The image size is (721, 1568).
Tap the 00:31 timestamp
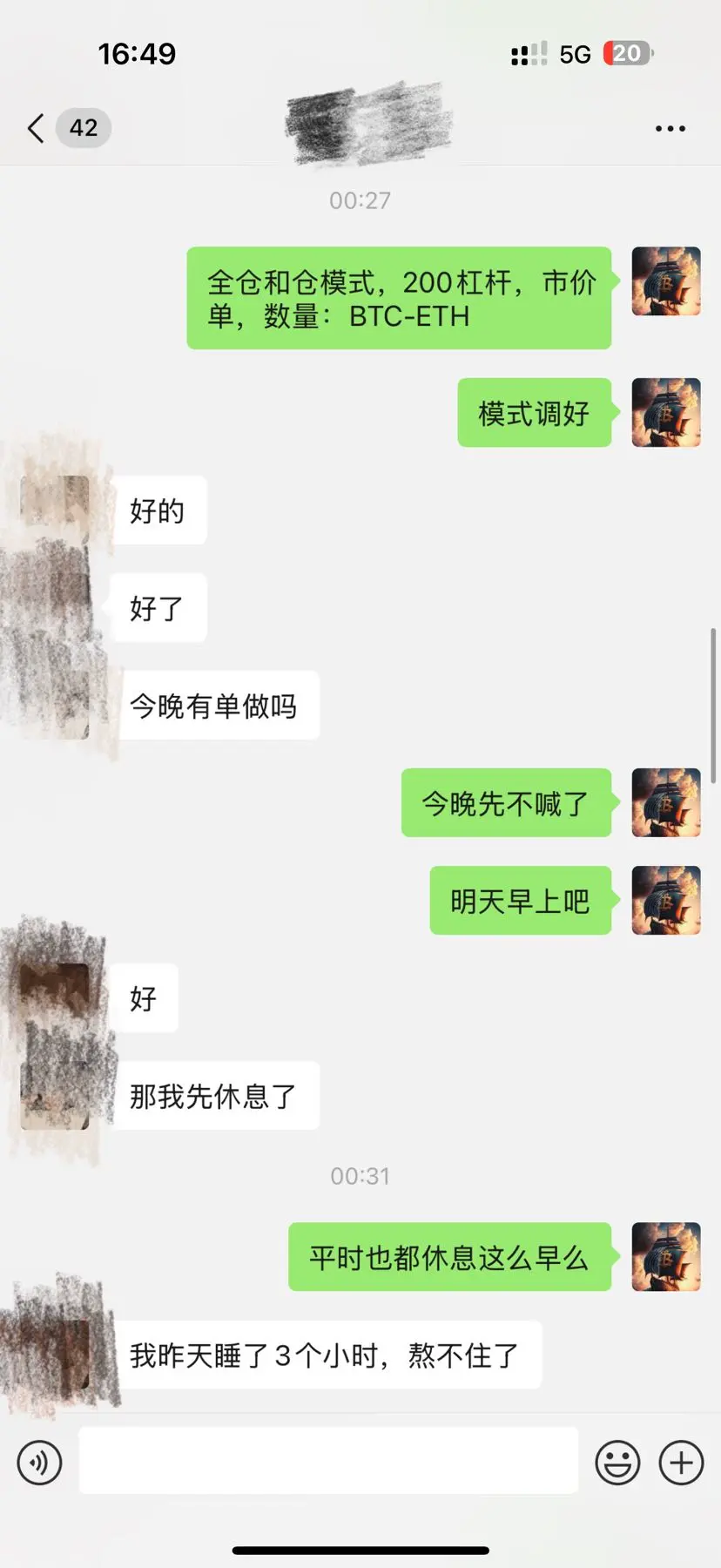click(x=360, y=1175)
